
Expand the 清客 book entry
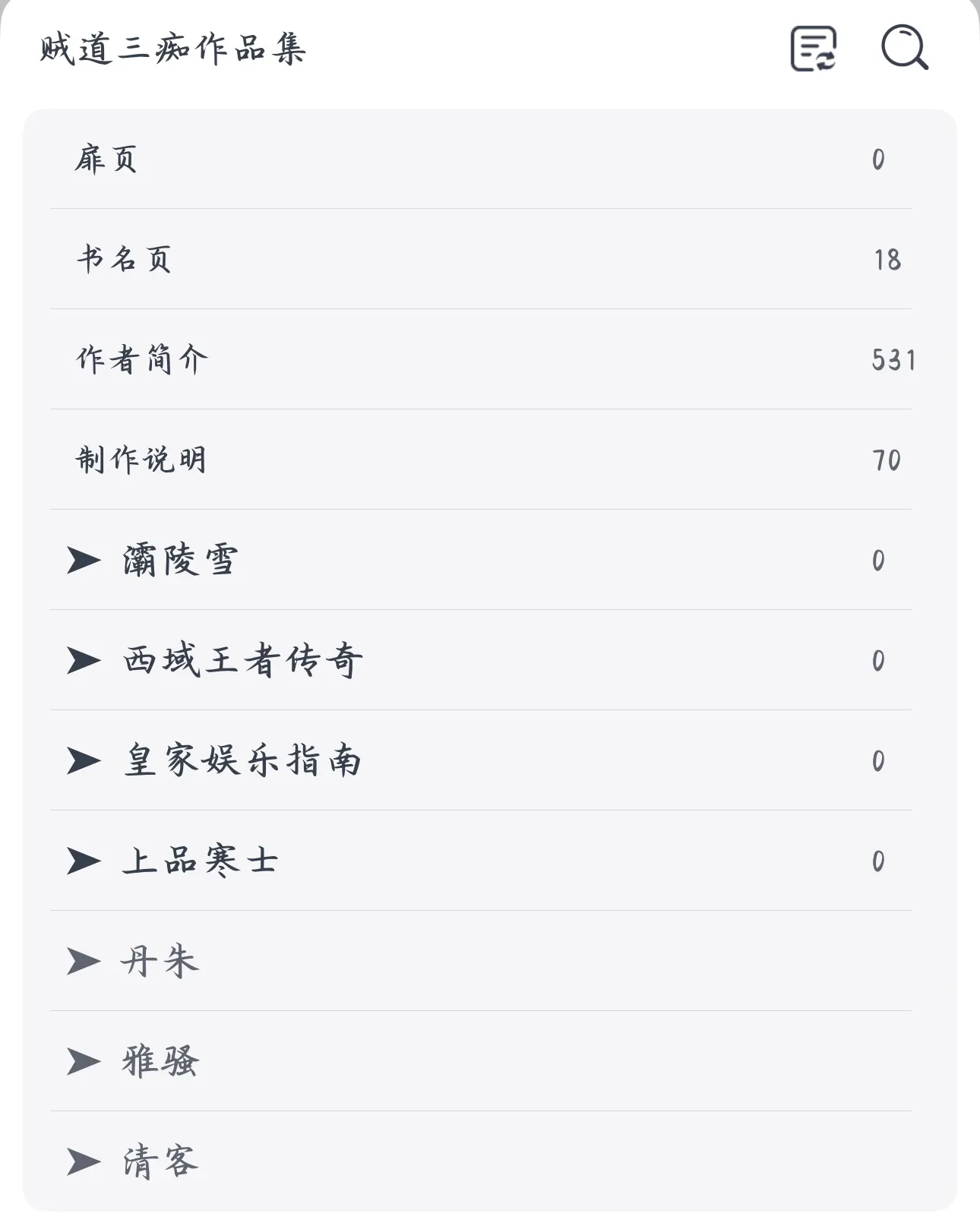click(x=84, y=1162)
